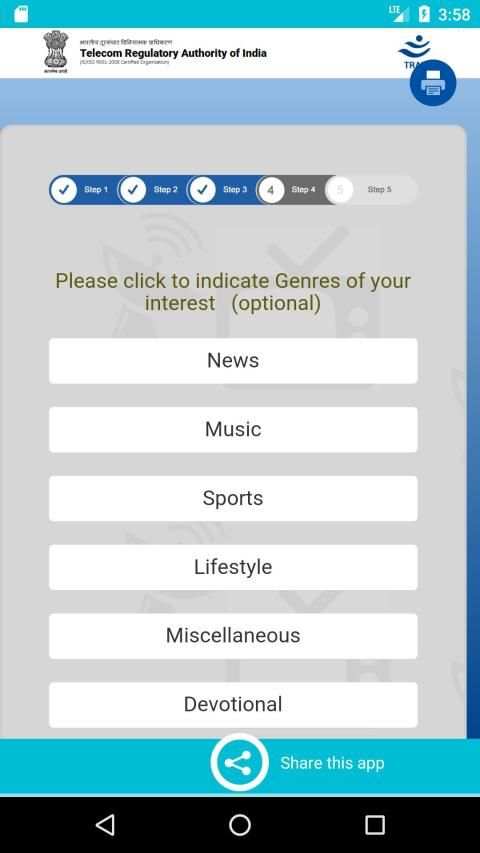Choose the Miscellaneous genre
The image size is (480, 853).
pyautogui.click(x=233, y=636)
